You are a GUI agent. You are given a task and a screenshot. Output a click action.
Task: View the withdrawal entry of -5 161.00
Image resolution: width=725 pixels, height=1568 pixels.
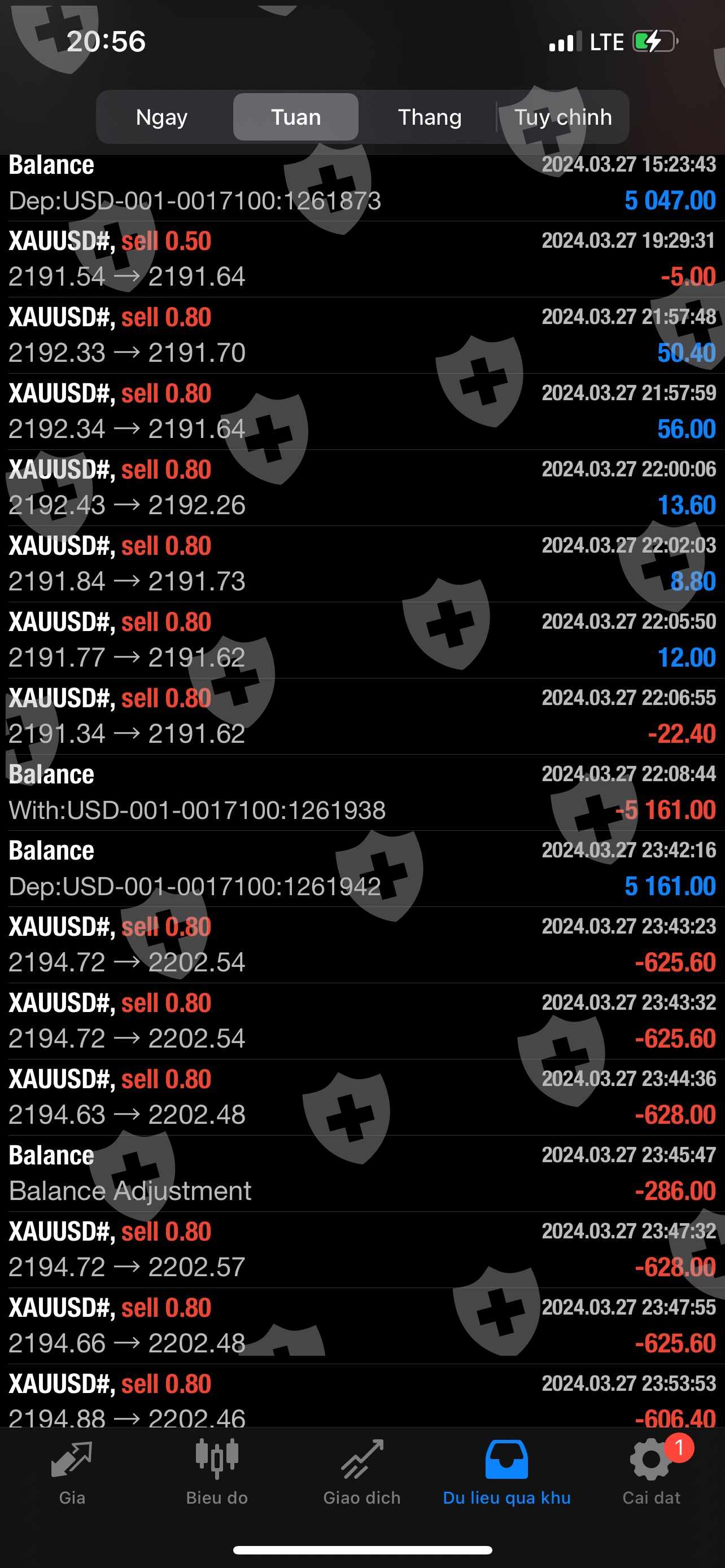click(362, 792)
